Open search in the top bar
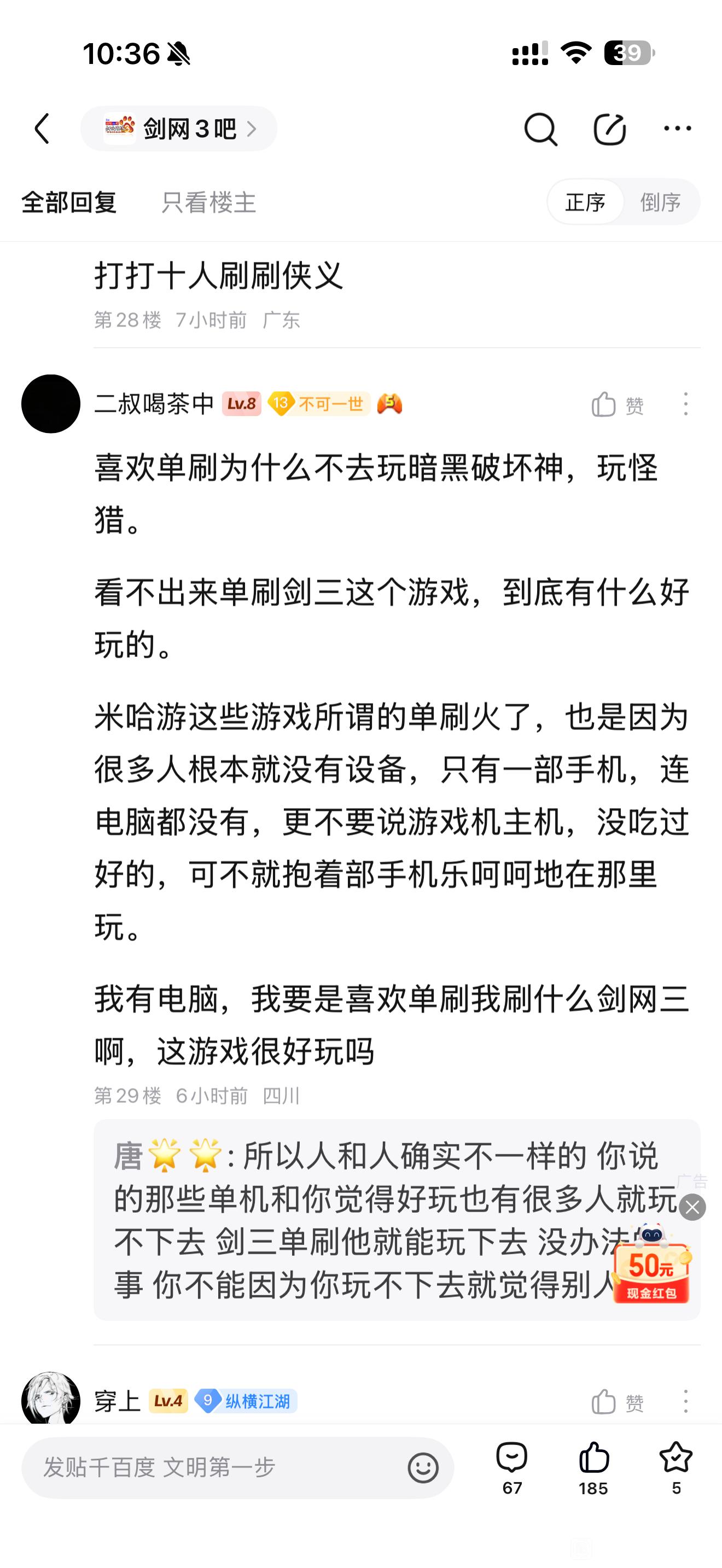 coord(540,128)
